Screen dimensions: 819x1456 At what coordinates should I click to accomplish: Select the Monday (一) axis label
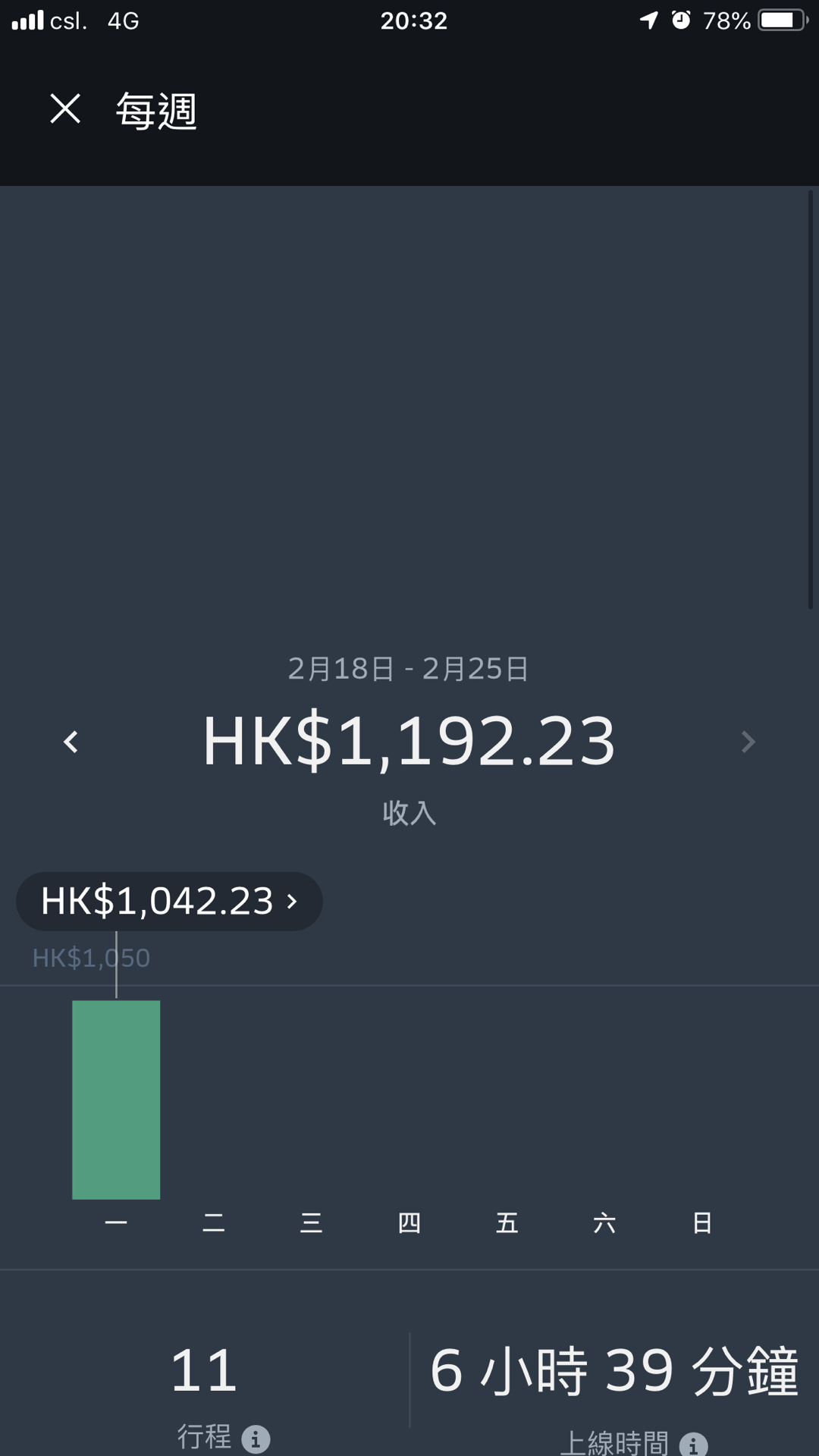115,1223
